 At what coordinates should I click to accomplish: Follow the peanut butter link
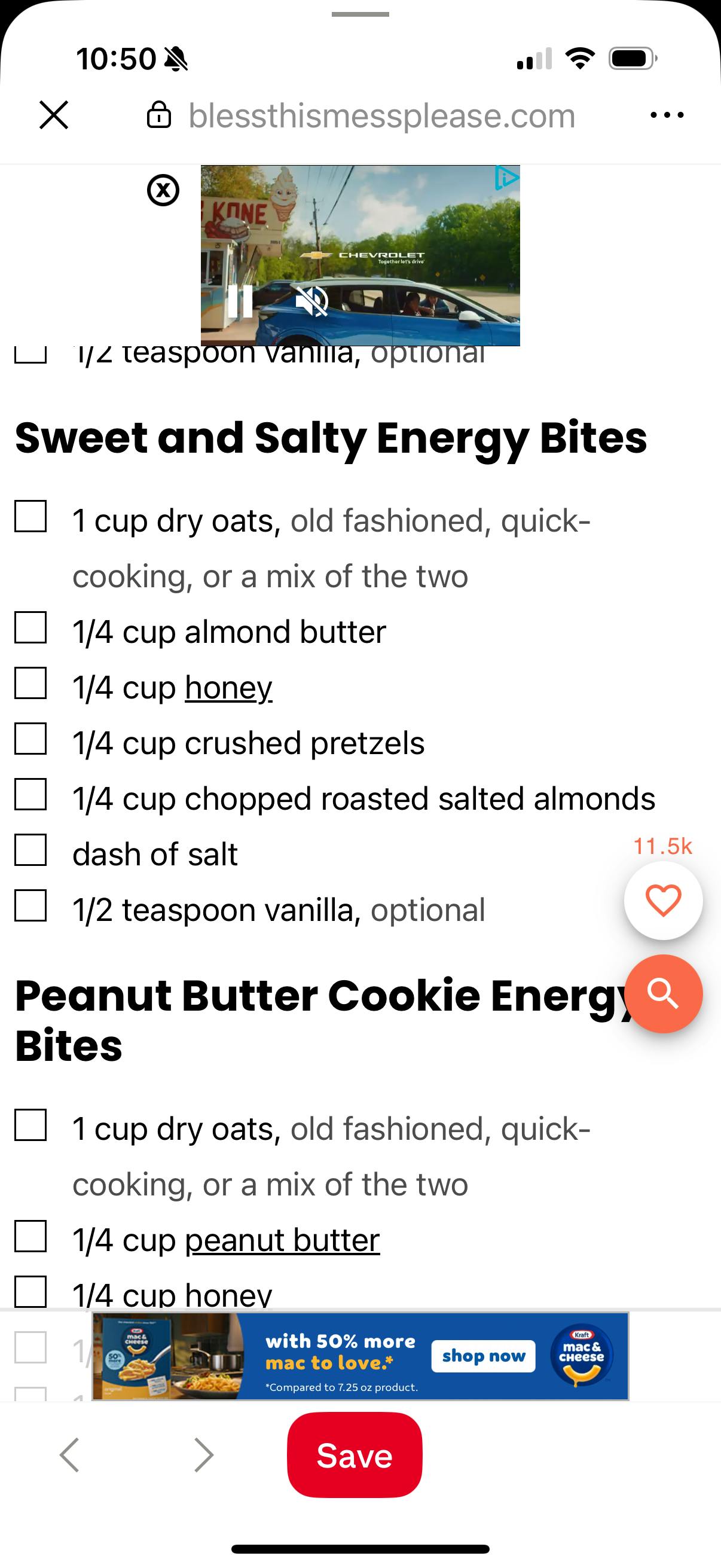pyautogui.click(x=282, y=1240)
